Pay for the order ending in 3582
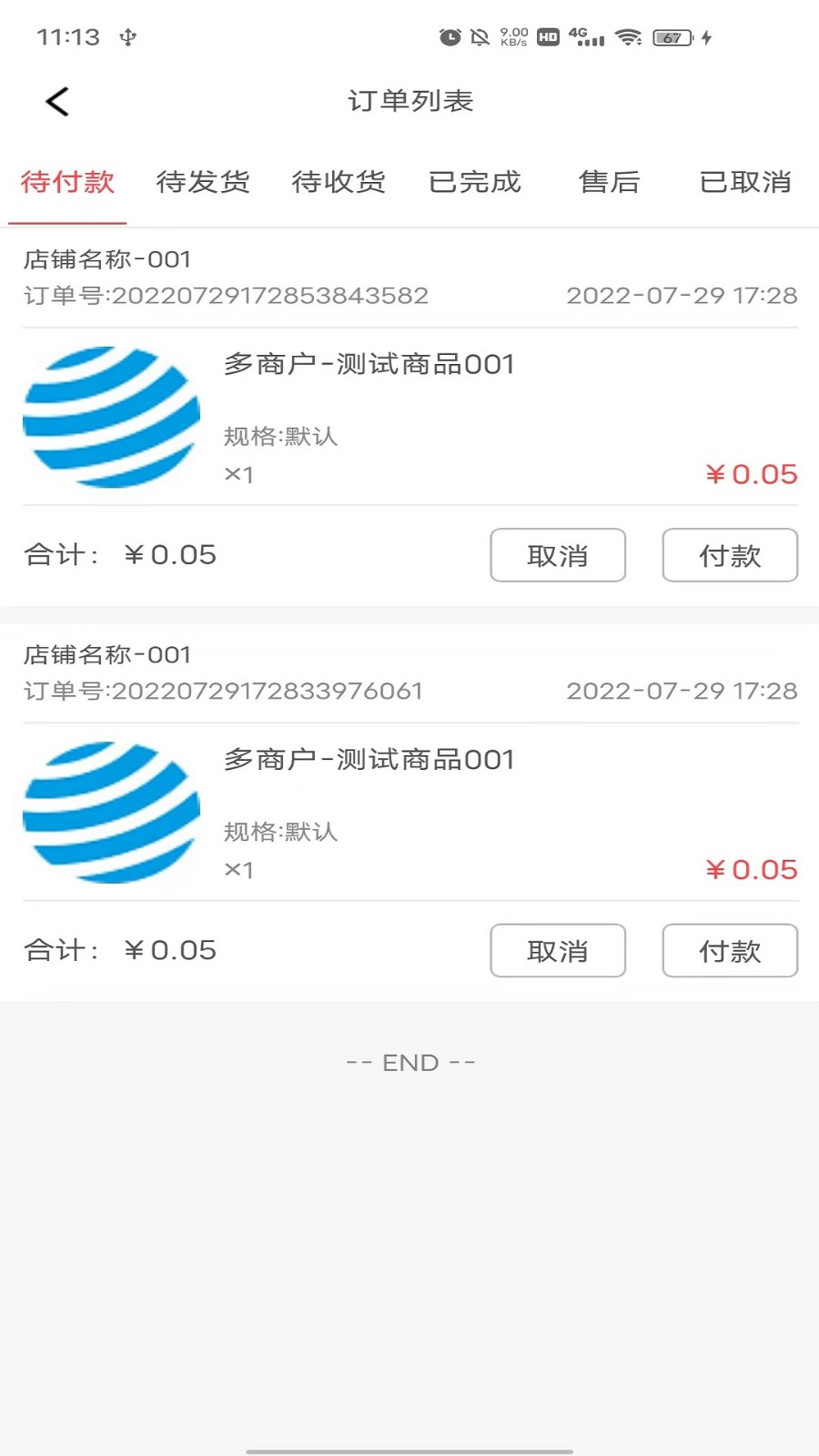 (x=730, y=555)
